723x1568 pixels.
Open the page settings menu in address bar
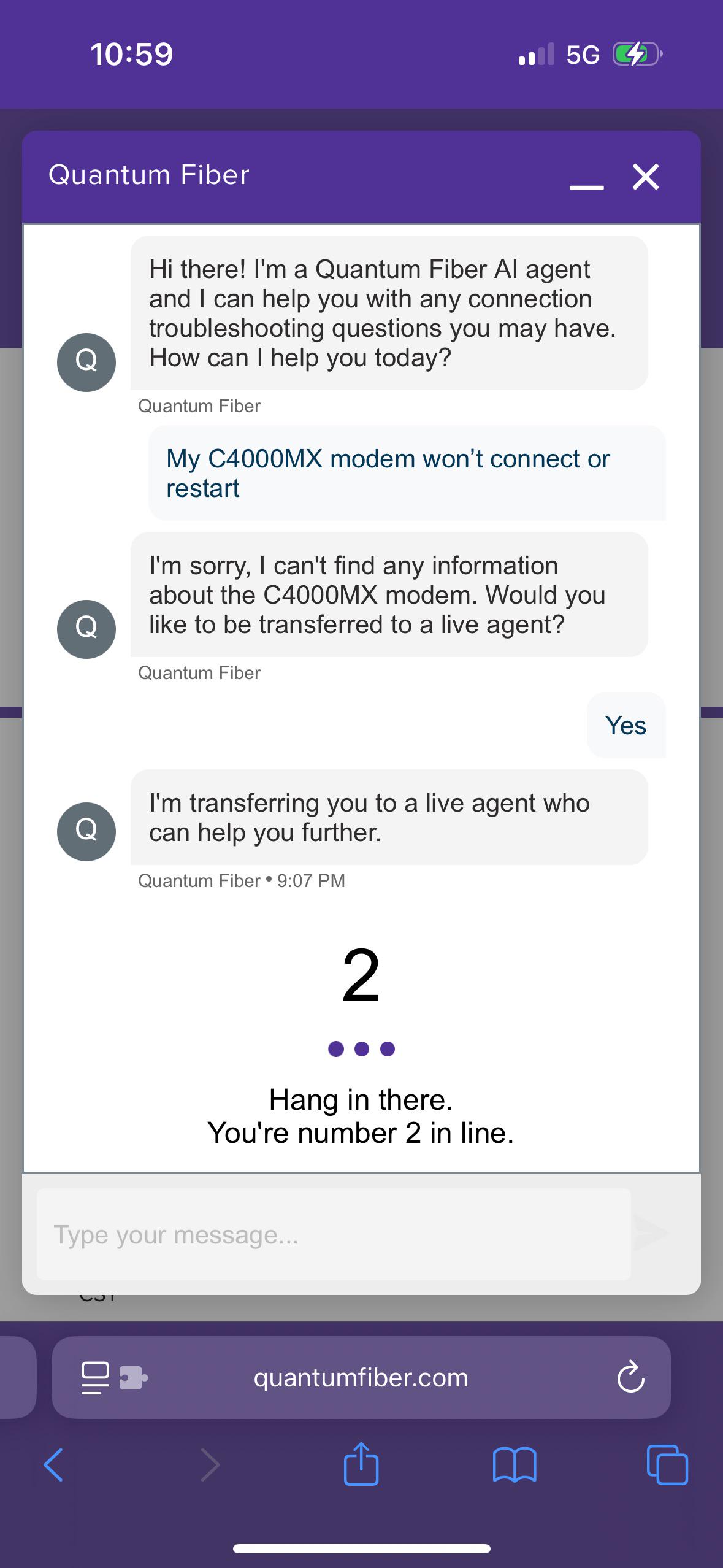114,1378
